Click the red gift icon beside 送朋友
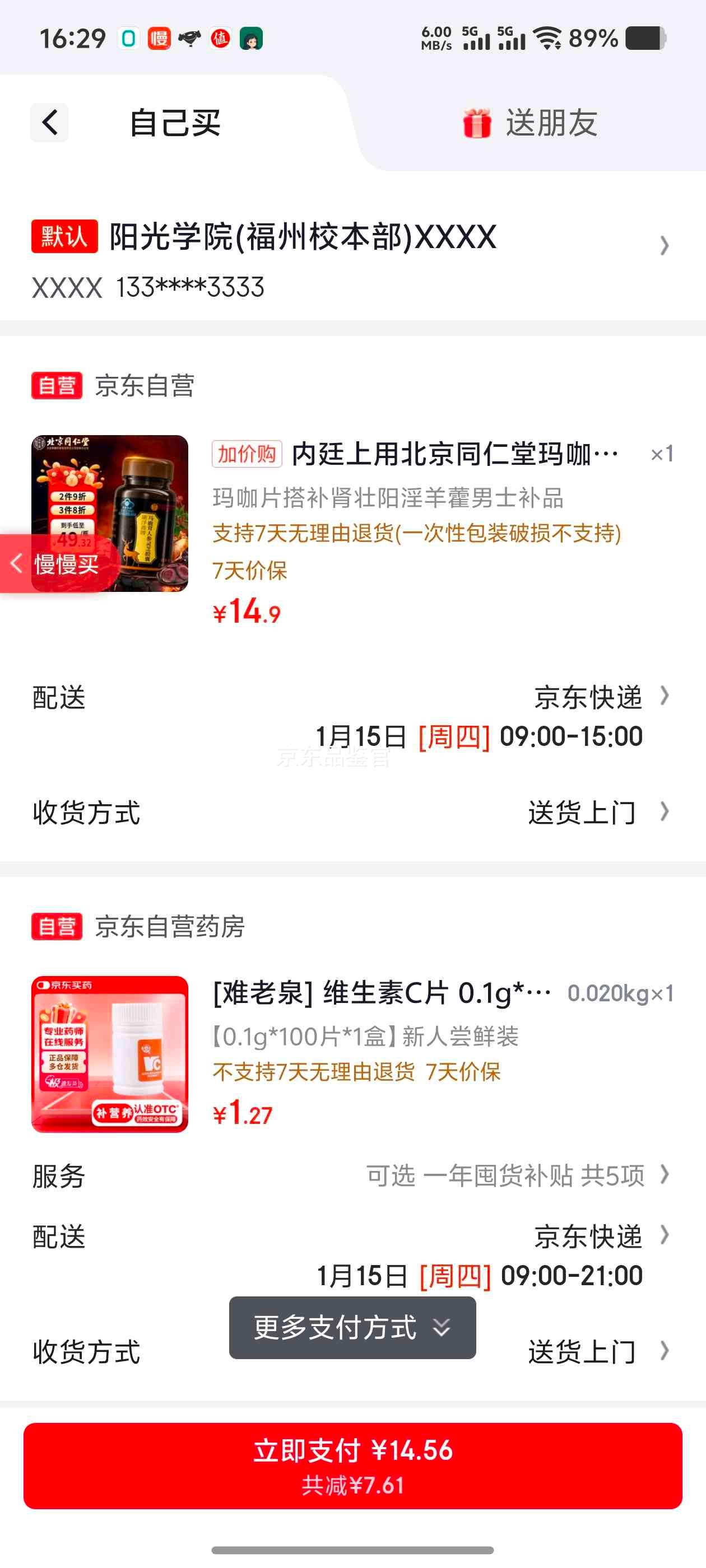This screenshot has width=706, height=1568. (477, 122)
